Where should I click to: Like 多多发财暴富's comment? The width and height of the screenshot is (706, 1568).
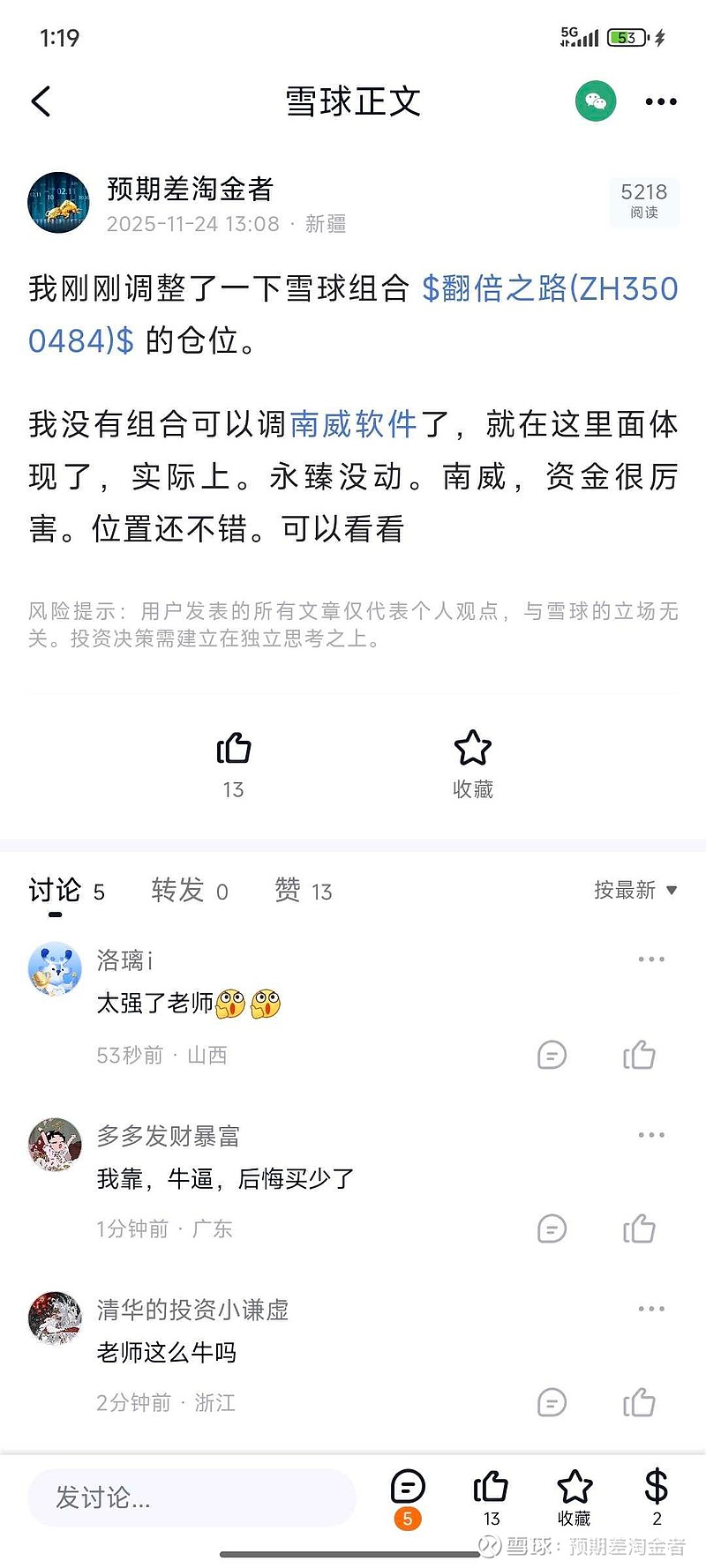click(639, 1228)
